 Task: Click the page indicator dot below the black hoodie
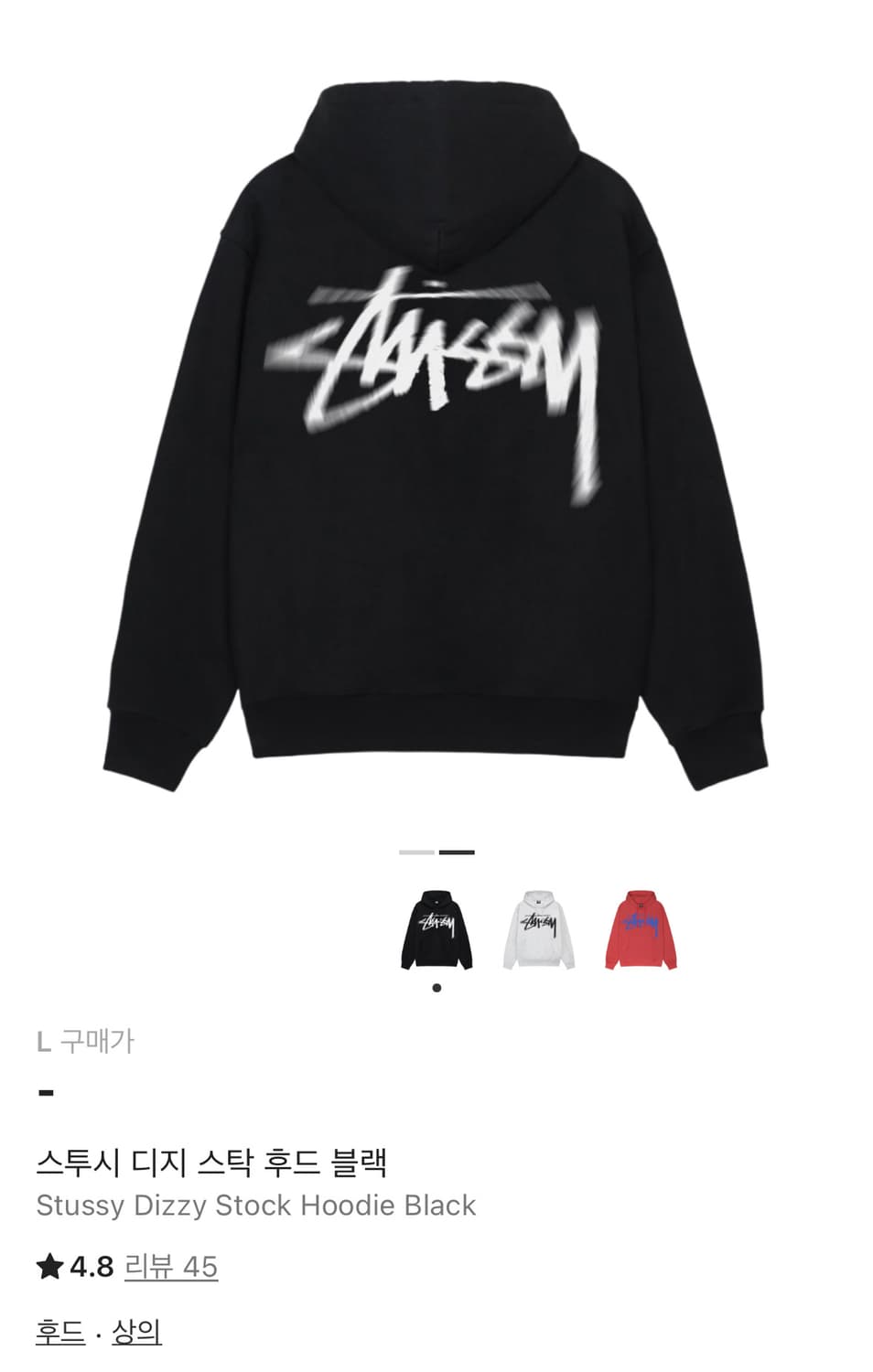click(x=436, y=986)
